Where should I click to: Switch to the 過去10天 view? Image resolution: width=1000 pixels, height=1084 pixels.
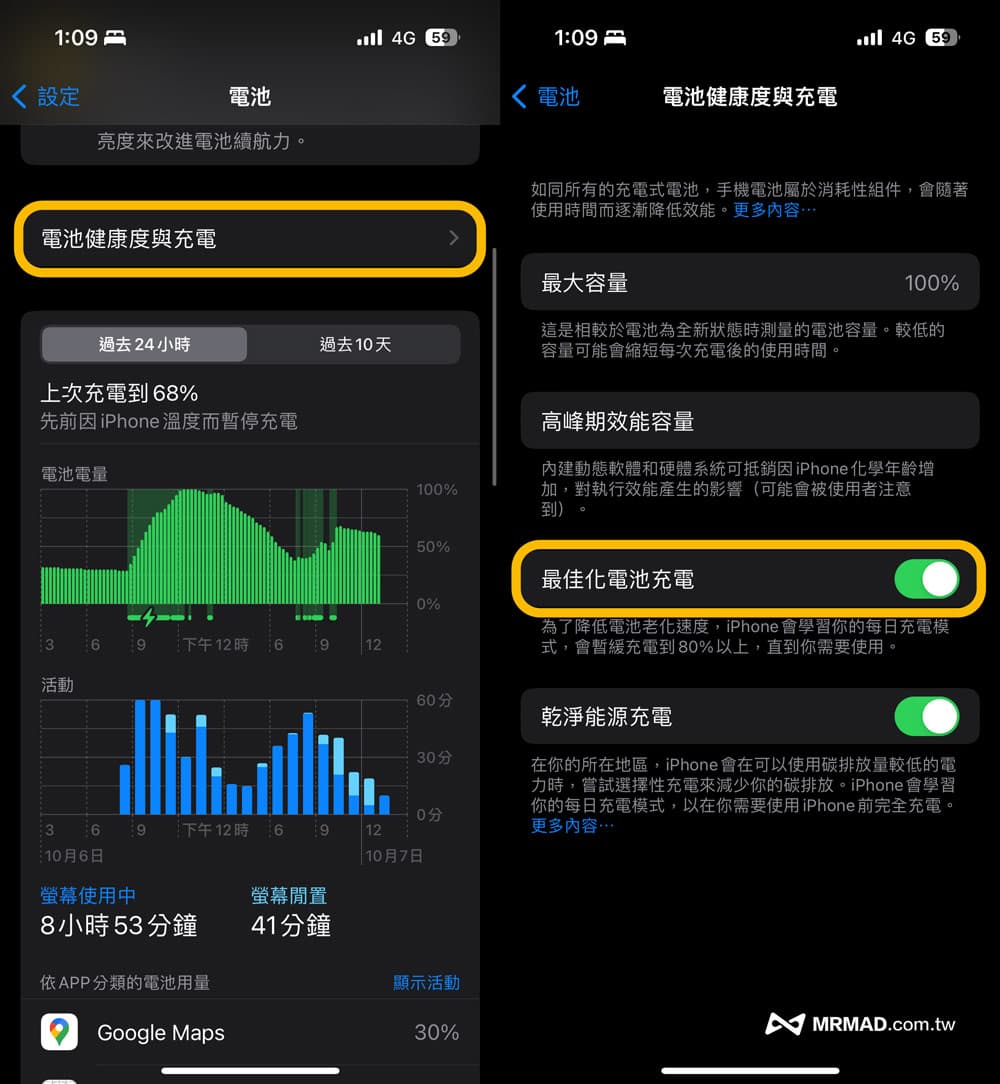point(355,344)
